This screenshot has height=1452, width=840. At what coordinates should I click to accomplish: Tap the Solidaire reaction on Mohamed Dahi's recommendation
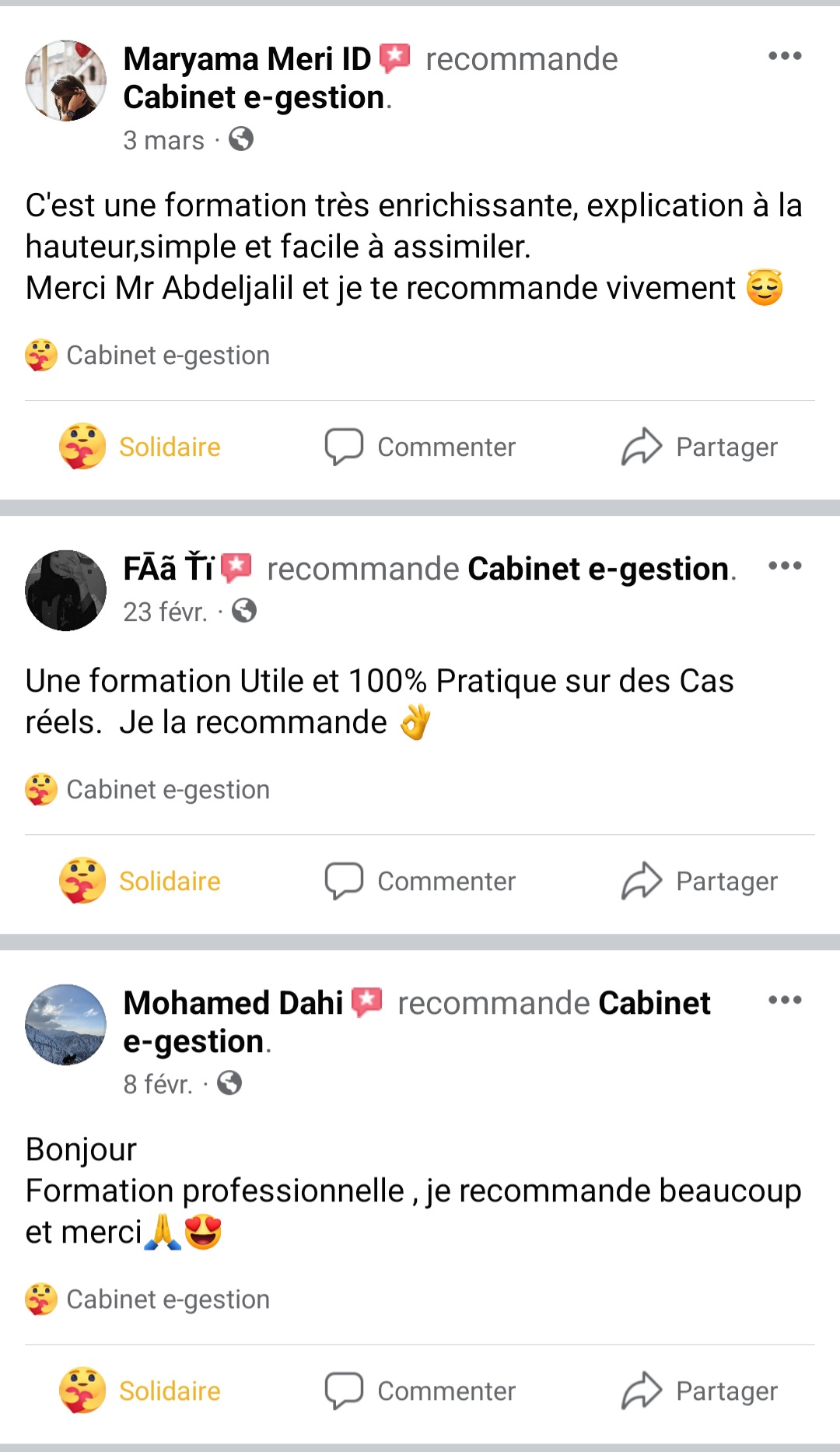(x=141, y=1391)
